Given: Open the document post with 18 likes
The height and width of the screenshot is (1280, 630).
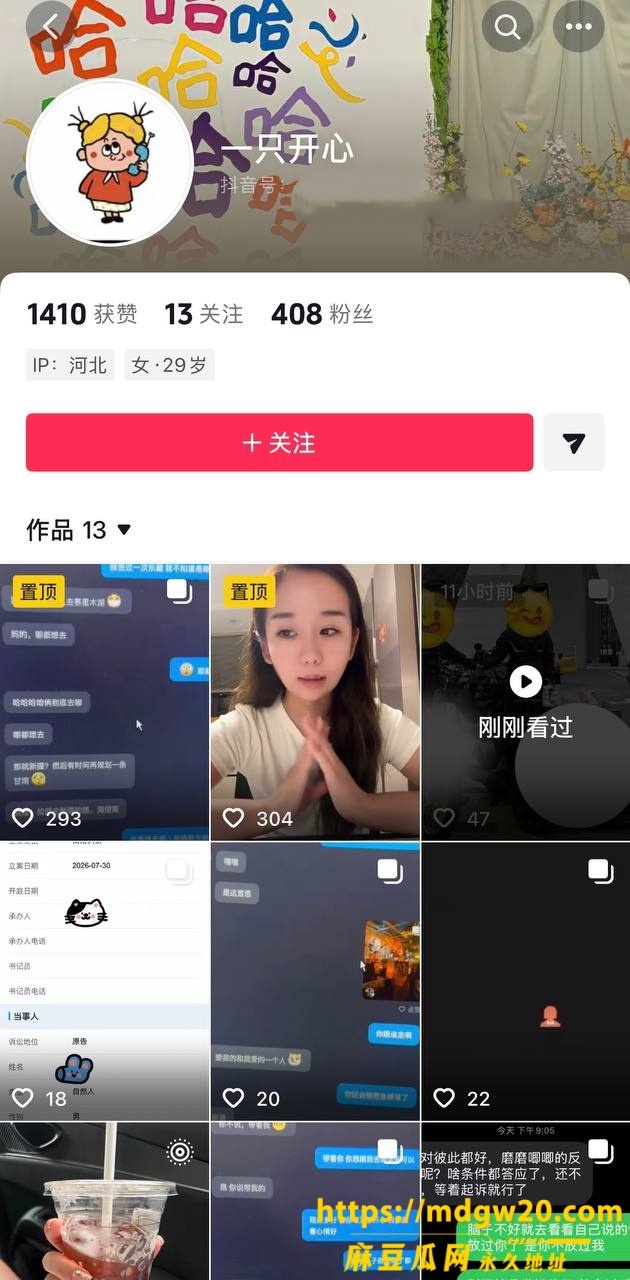Looking at the screenshot, I should [x=104, y=981].
